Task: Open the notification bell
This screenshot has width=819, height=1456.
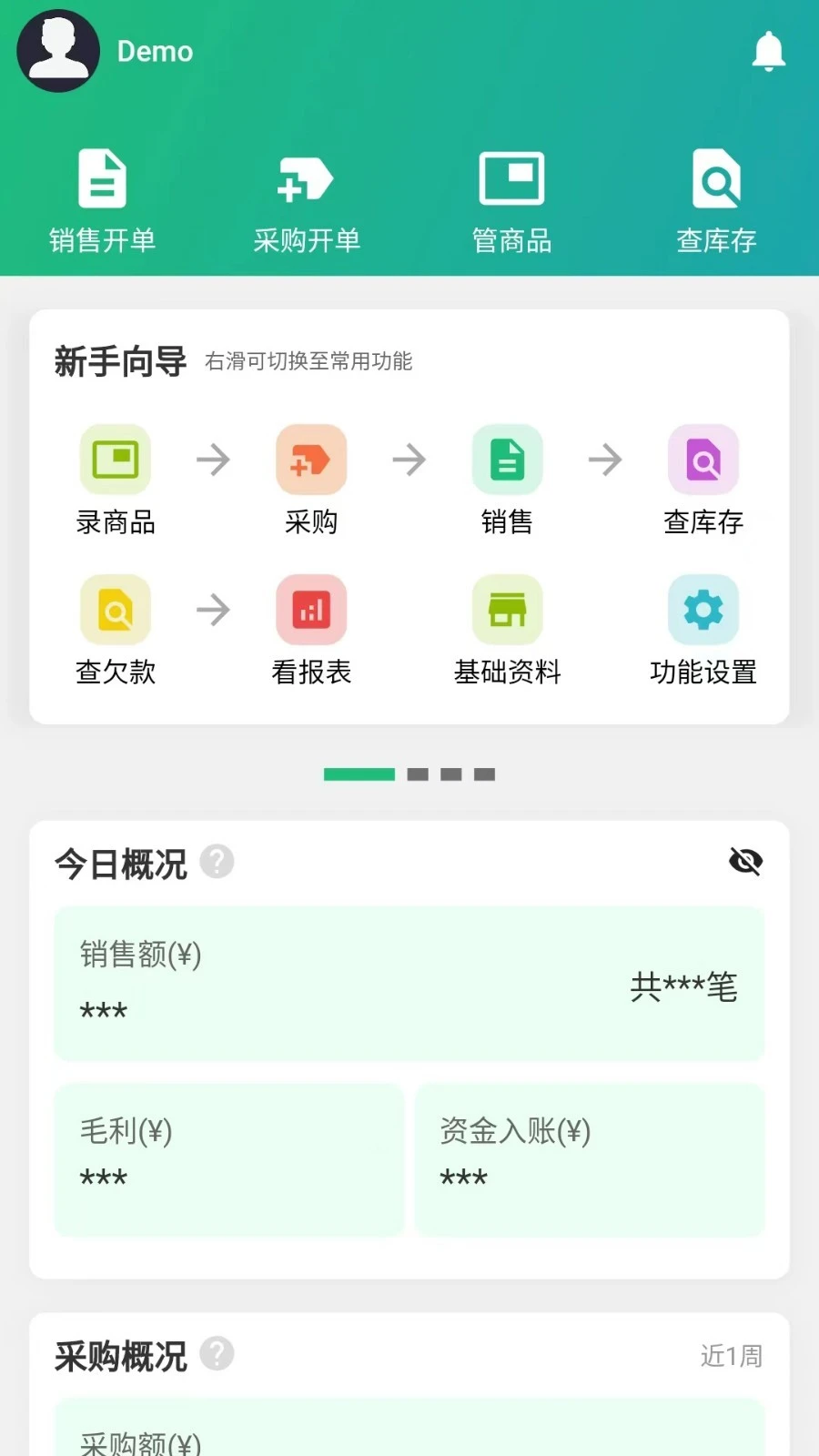Action: tap(769, 51)
